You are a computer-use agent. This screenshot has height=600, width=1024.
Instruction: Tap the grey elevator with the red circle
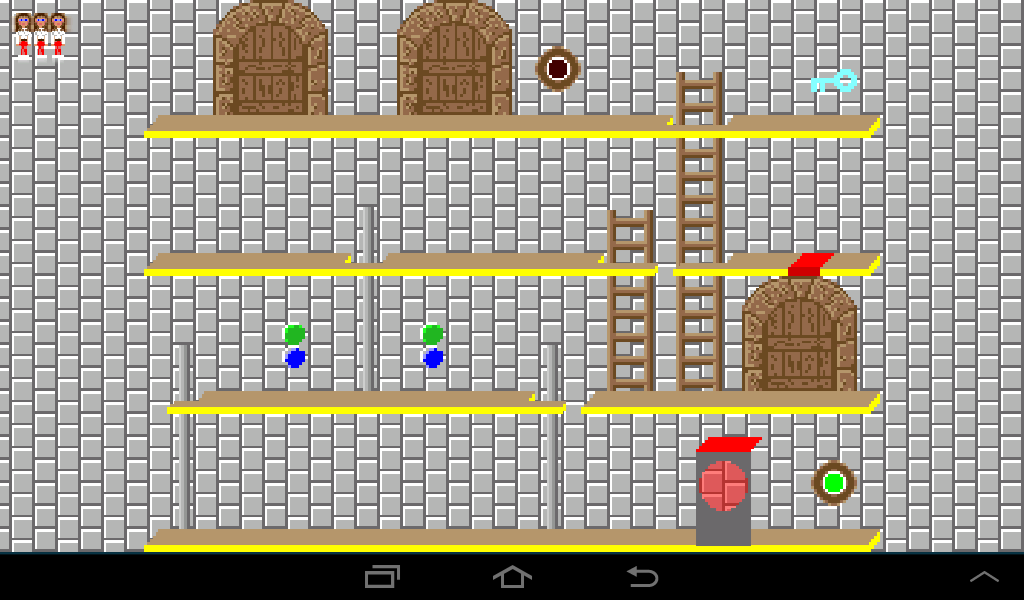pyautogui.click(x=723, y=495)
